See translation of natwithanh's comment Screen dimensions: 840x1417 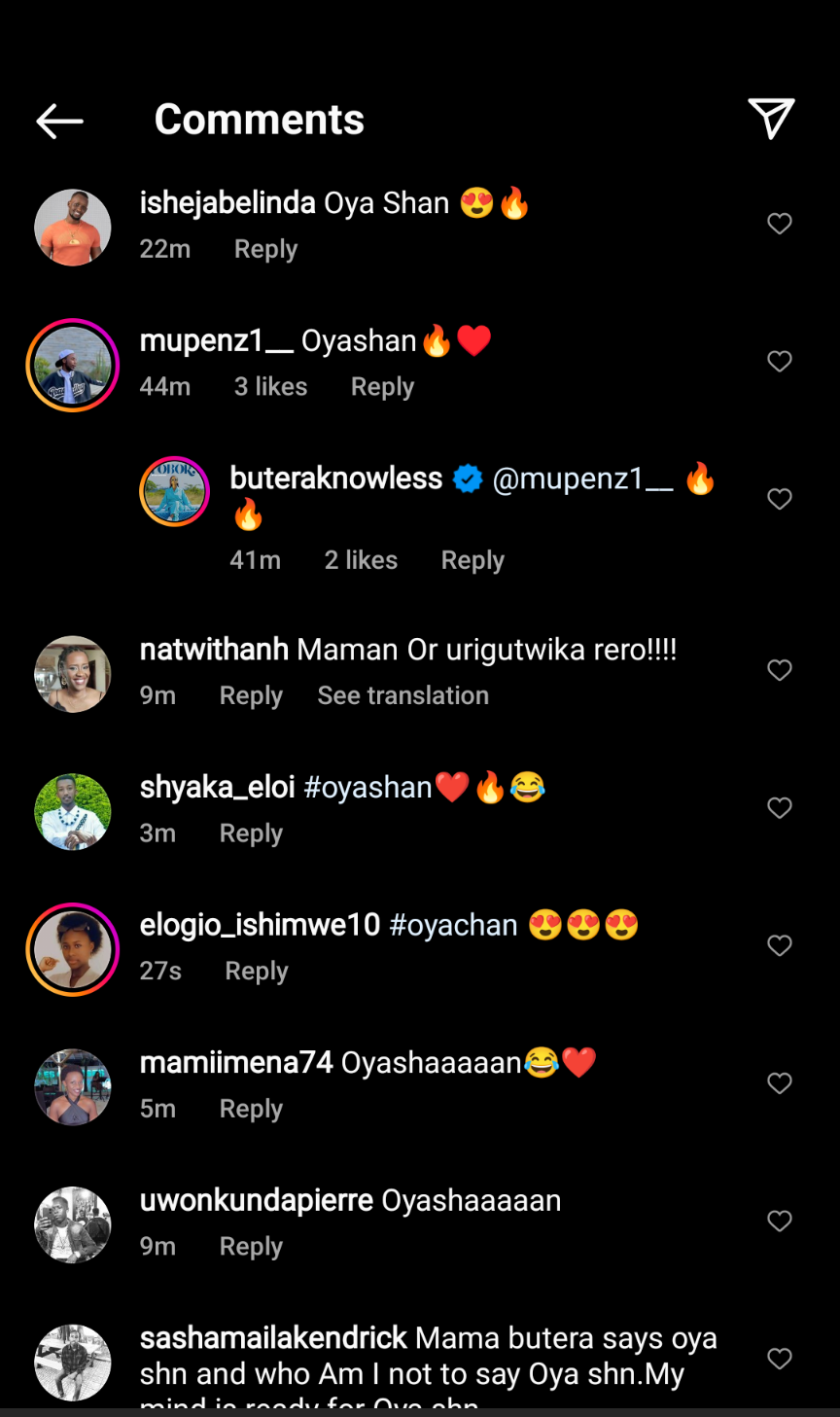[402, 695]
